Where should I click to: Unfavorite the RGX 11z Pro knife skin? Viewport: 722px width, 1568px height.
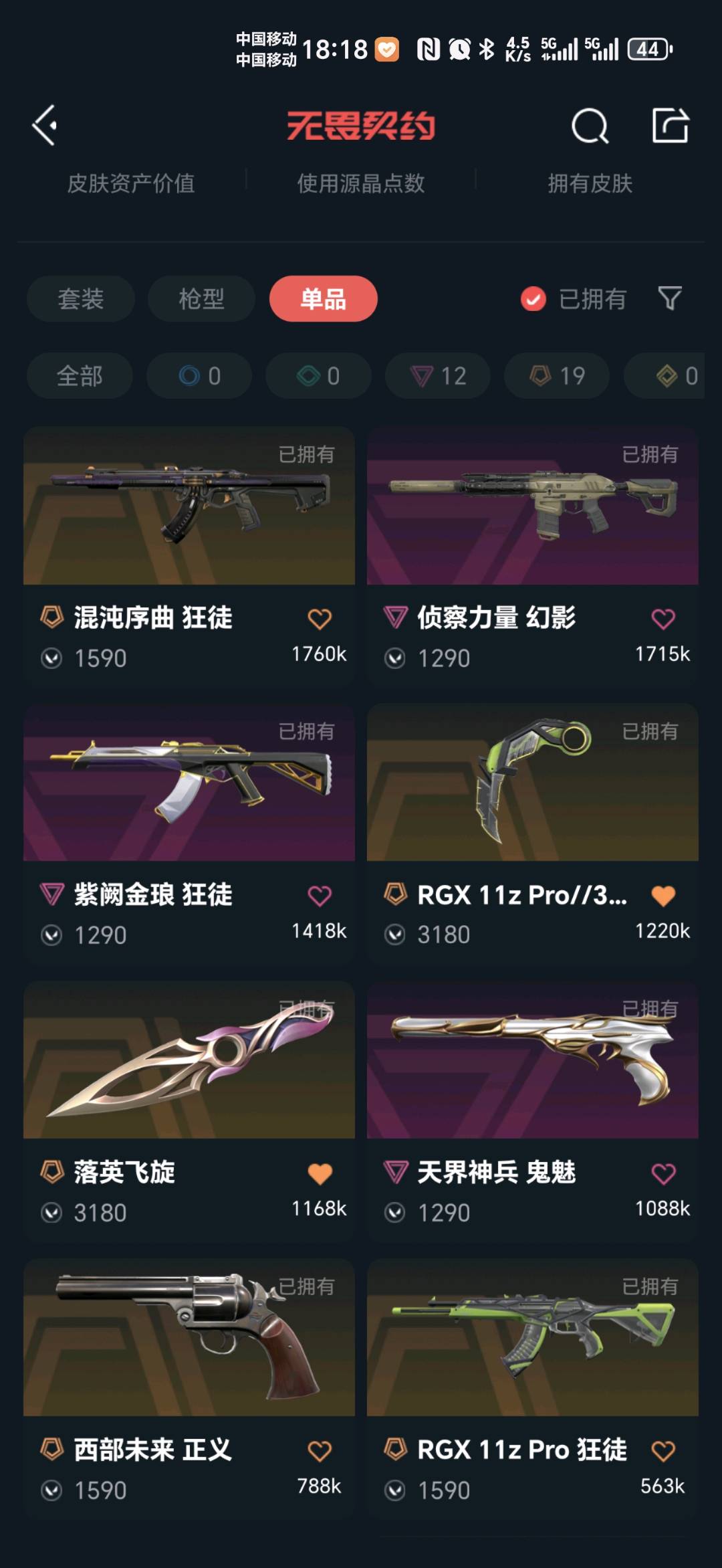pos(663,896)
